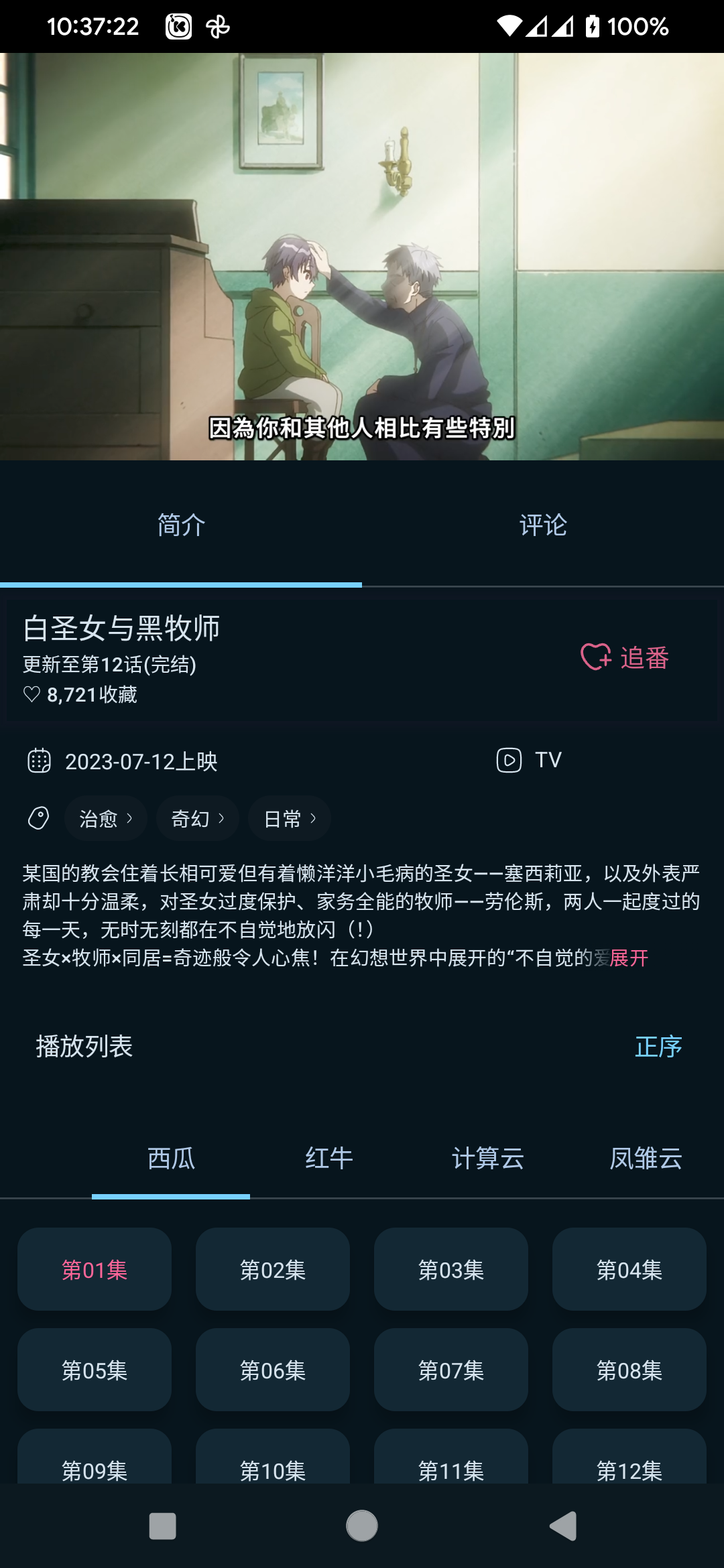Switch to the 计算云 source tab
This screenshot has height=1568, width=724.
[x=487, y=1158]
